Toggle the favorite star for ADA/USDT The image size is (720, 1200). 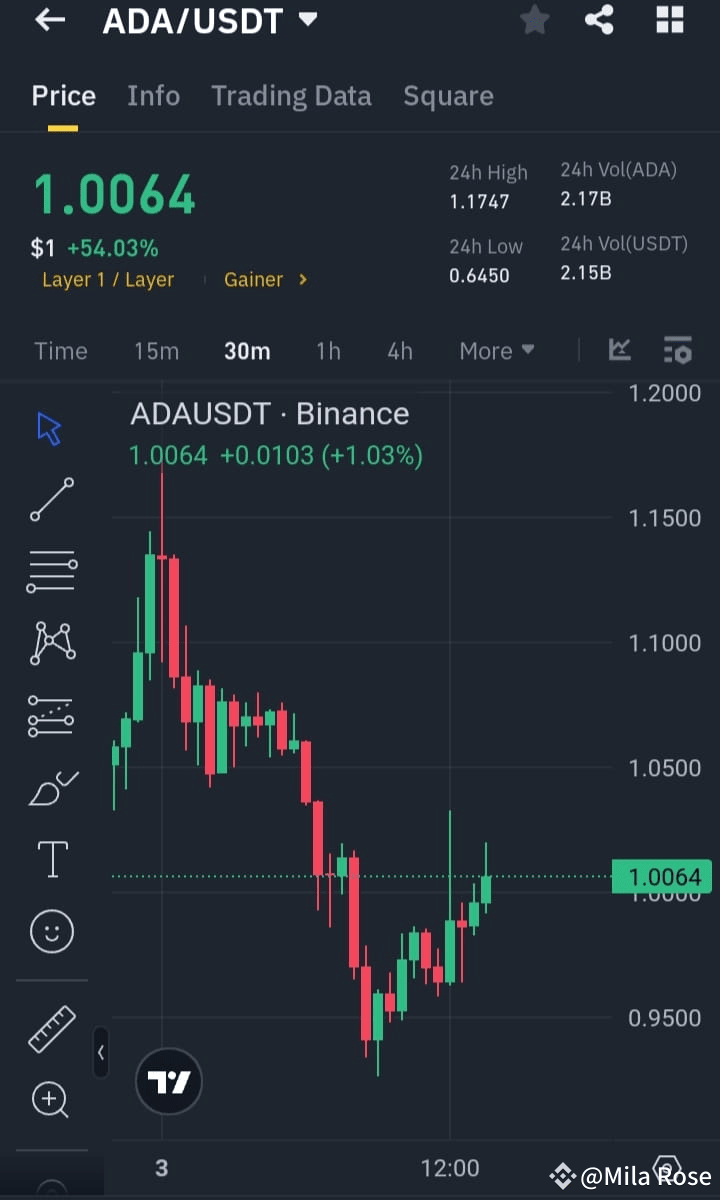tap(534, 20)
